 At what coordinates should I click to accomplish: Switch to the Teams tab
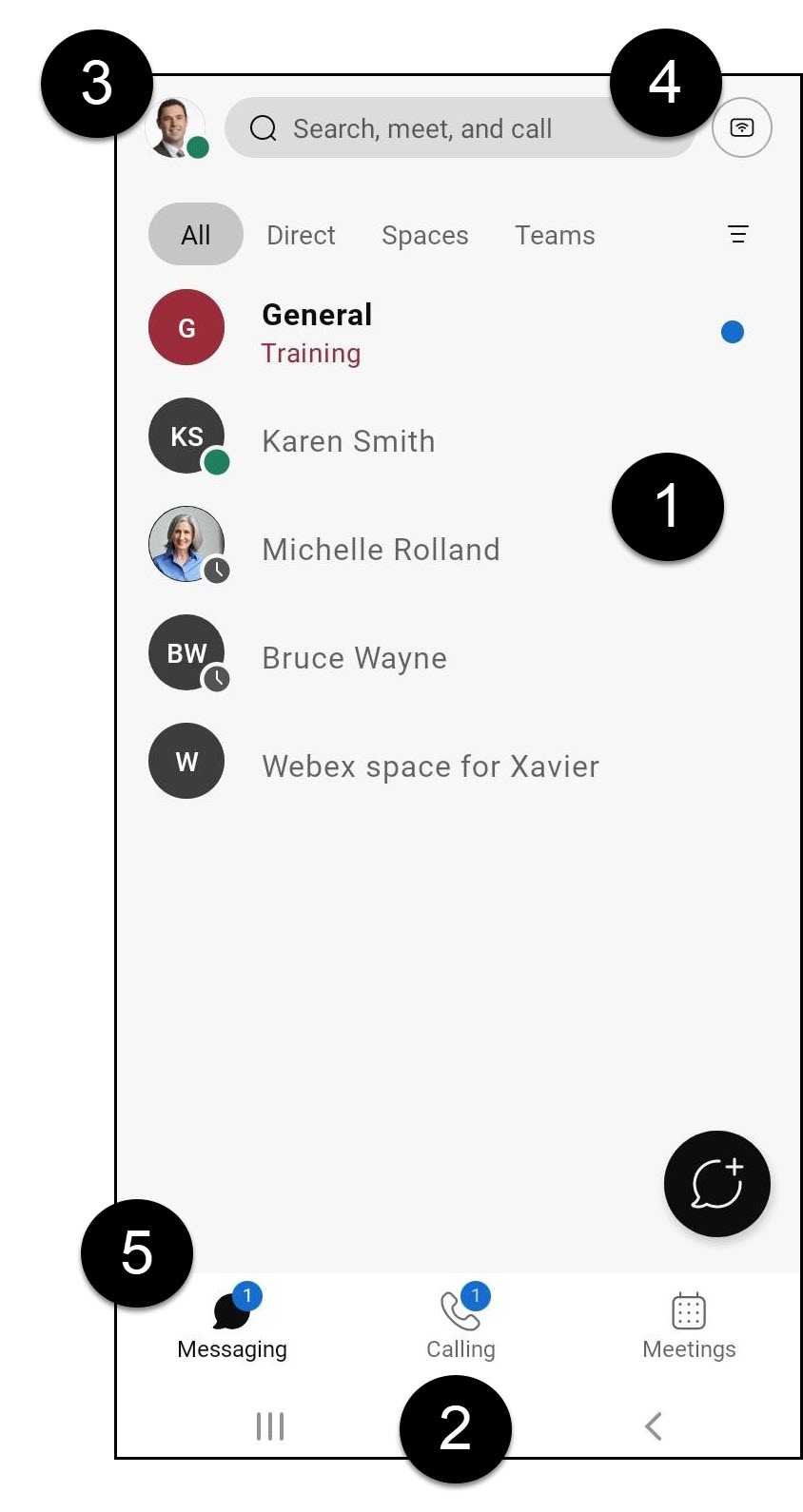pyautogui.click(x=555, y=235)
